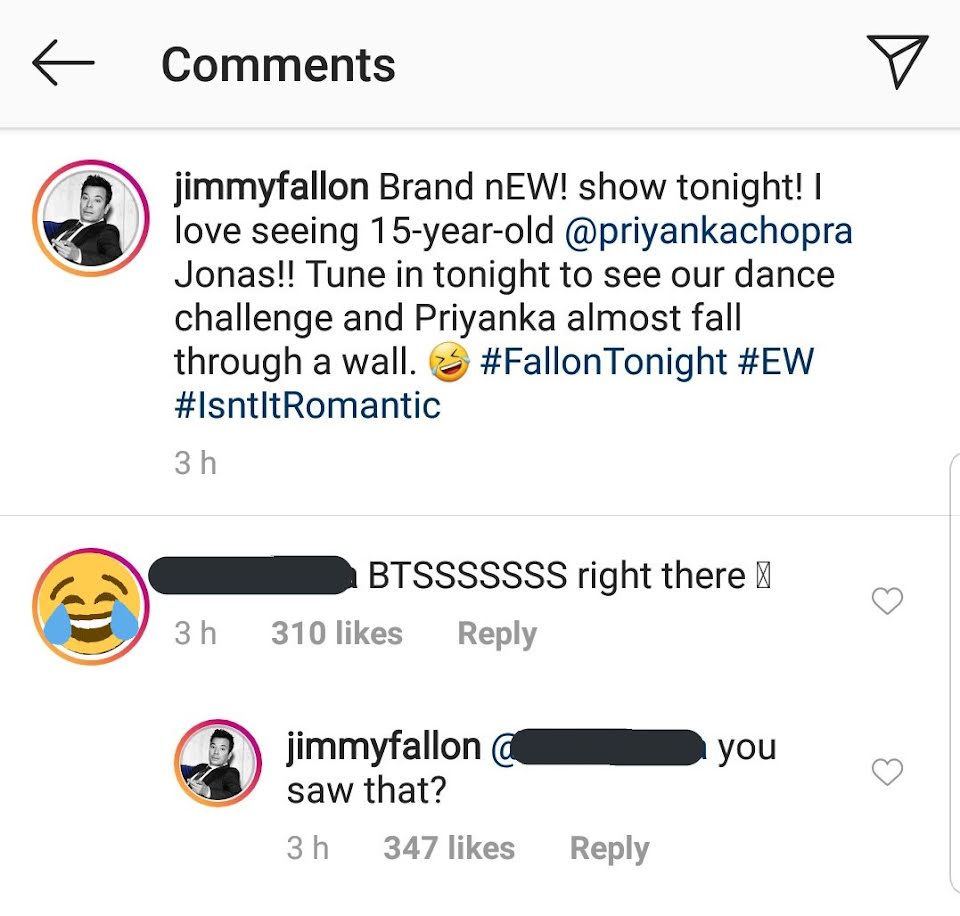Open the @priyankachopra mention
Screen dimensions: 960x916
click(x=708, y=231)
